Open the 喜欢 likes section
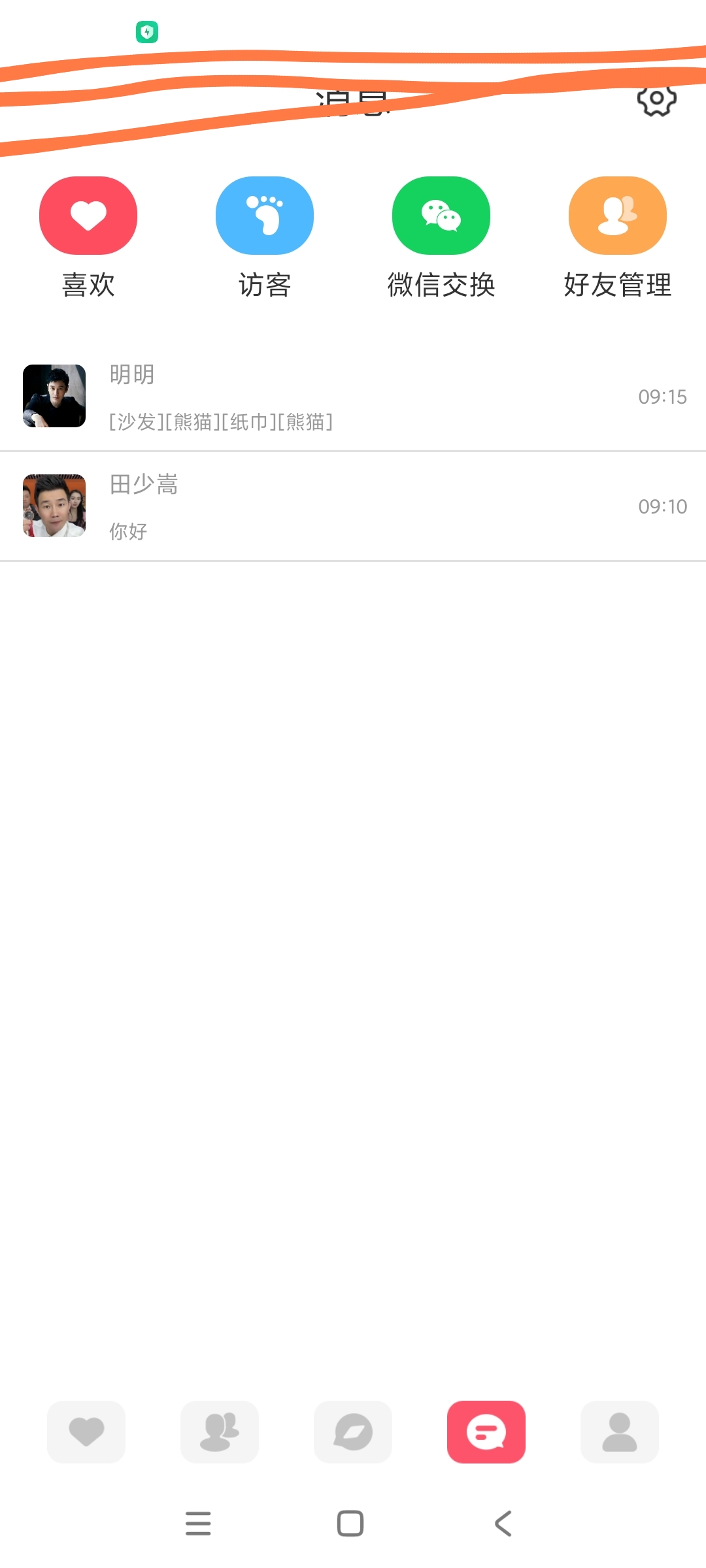The image size is (706, 1568). point(88,216)
